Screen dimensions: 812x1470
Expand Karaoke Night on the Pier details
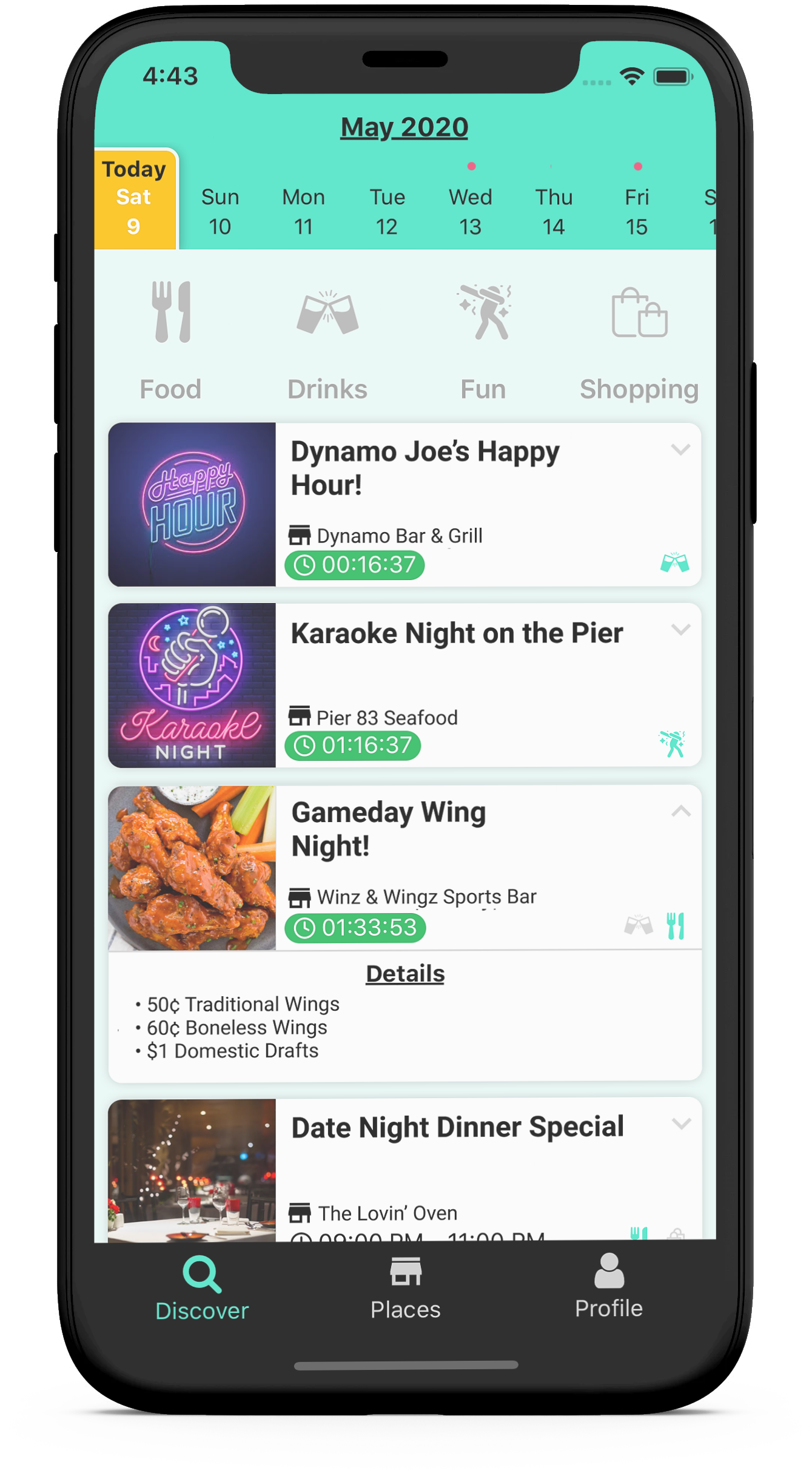(680, 630)
